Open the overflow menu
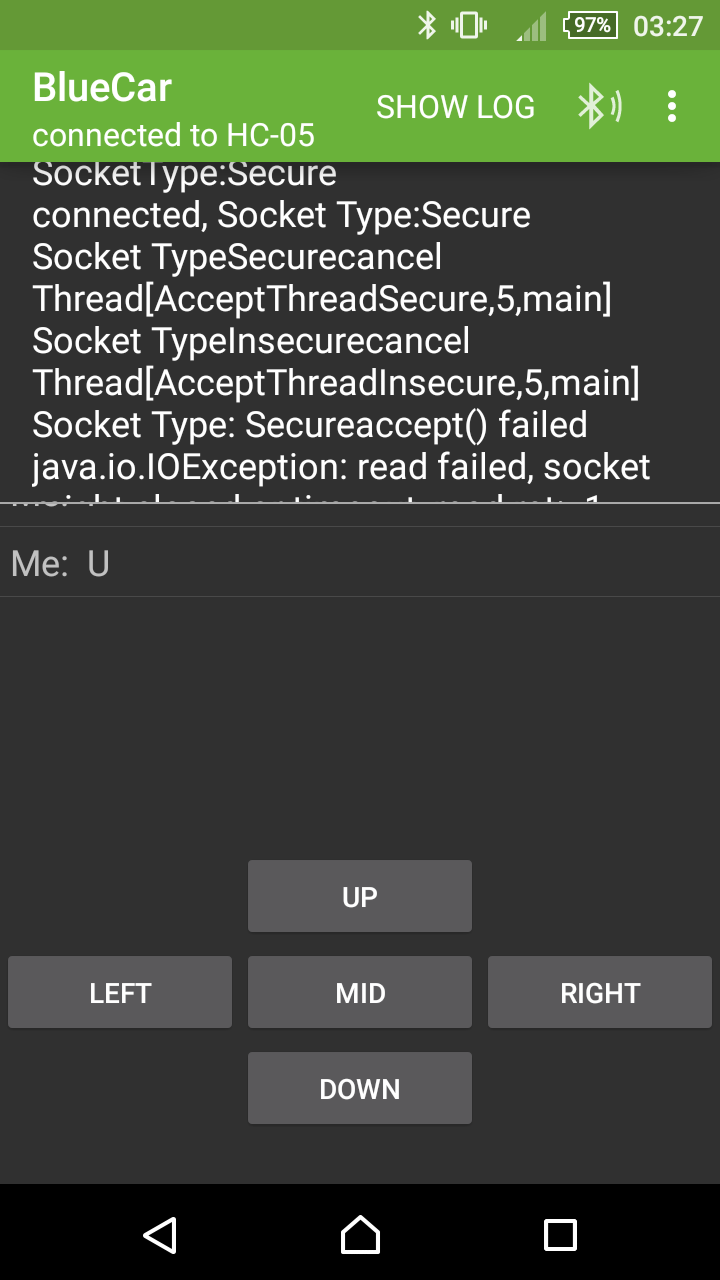The height and width of the screenshot is (1280, 720). [x=672, y=107]
